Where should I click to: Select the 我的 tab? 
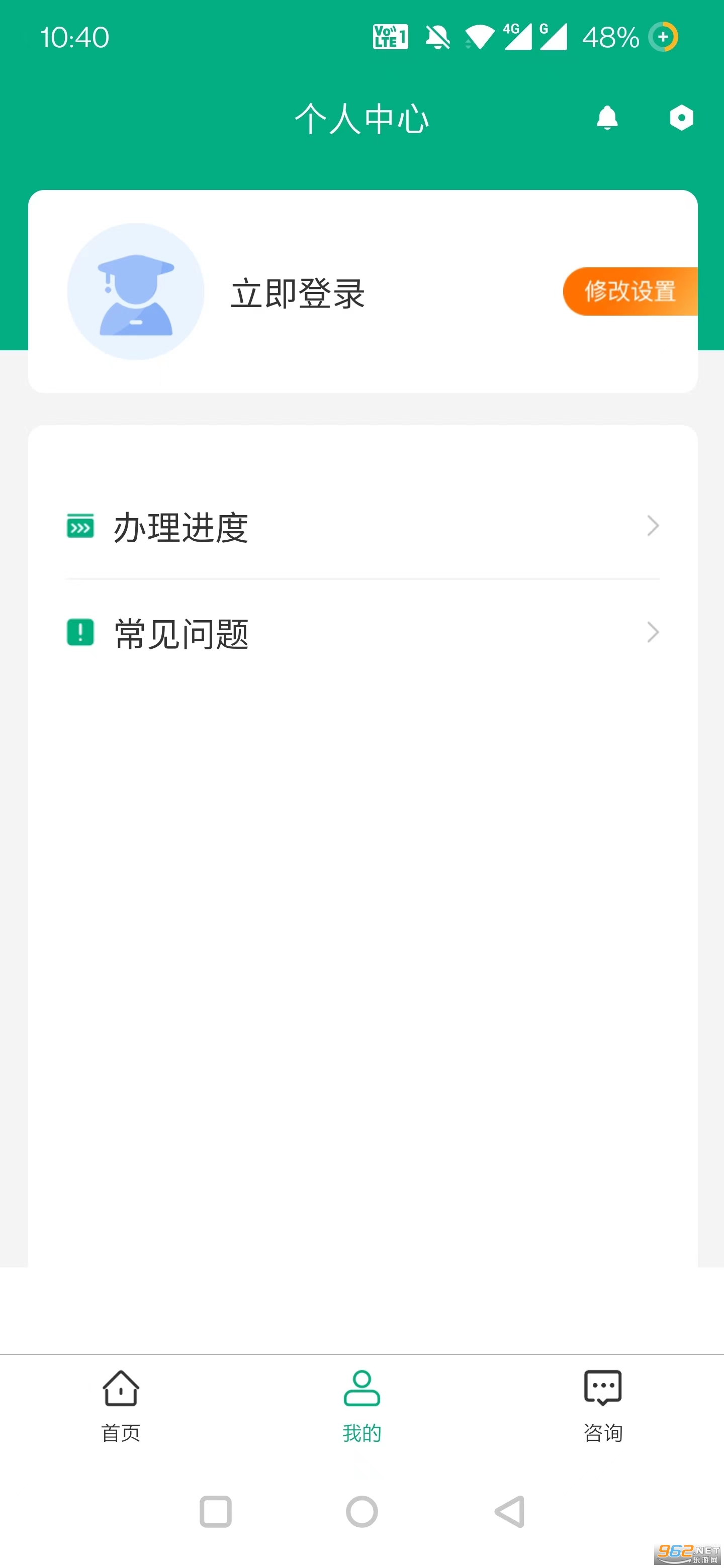pos(361,1406)
